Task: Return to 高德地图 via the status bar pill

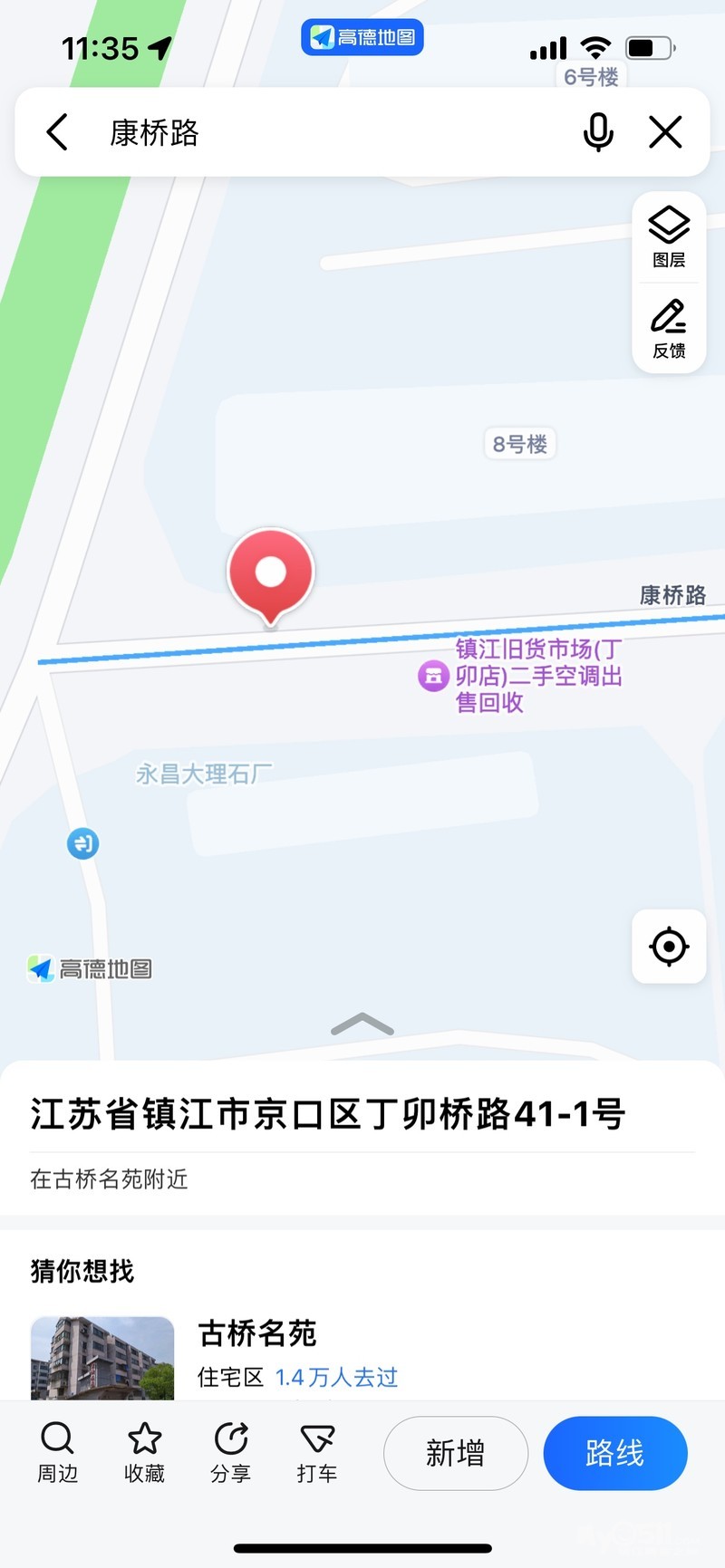Action: point(362,37)
